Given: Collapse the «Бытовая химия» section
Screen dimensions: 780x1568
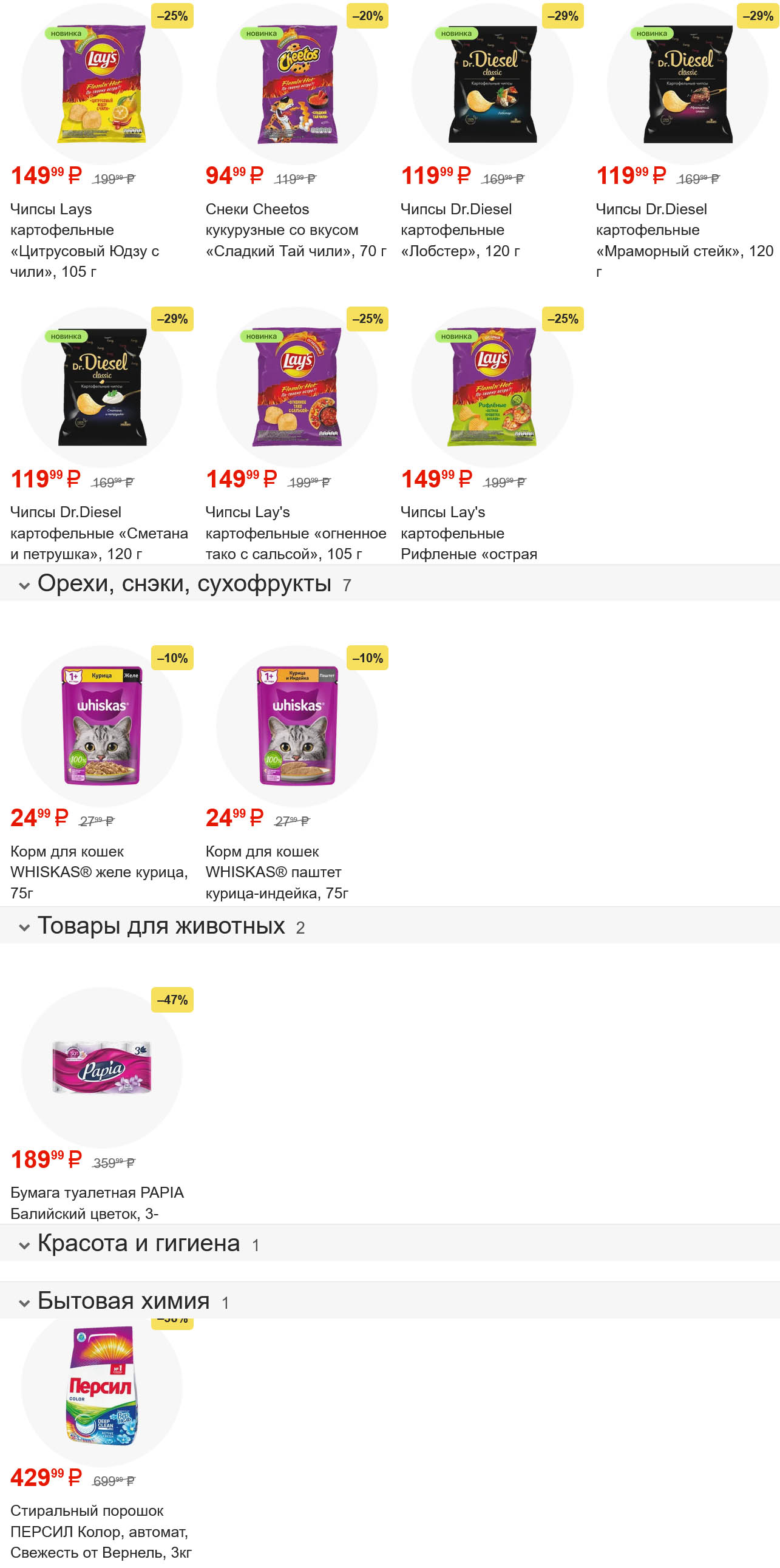Looking at the screenshot, I should pyautogui.click(x=24, y=1303).
